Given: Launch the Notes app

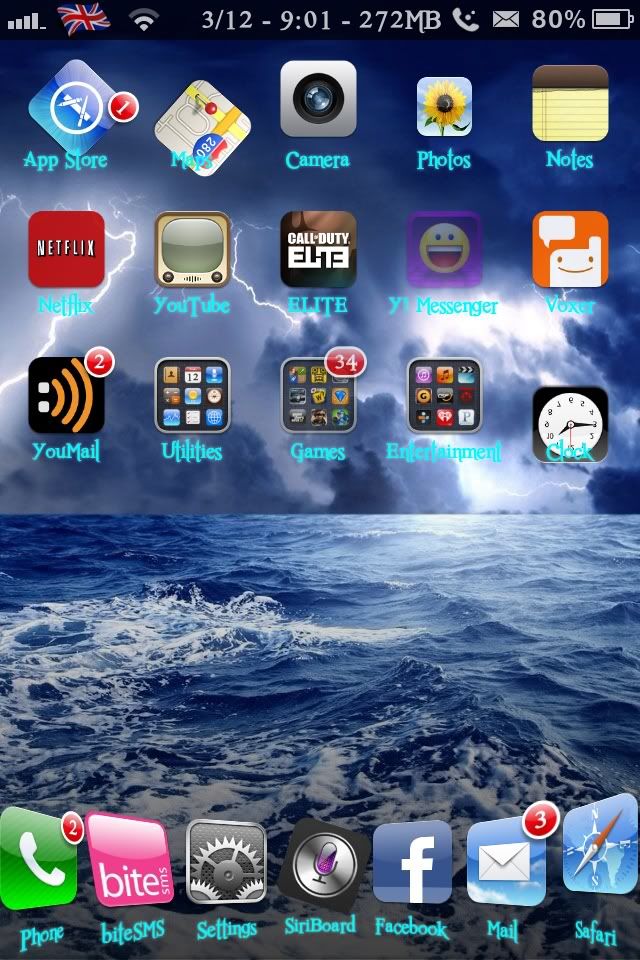Looking at the screenshot, I should point(570,104).
